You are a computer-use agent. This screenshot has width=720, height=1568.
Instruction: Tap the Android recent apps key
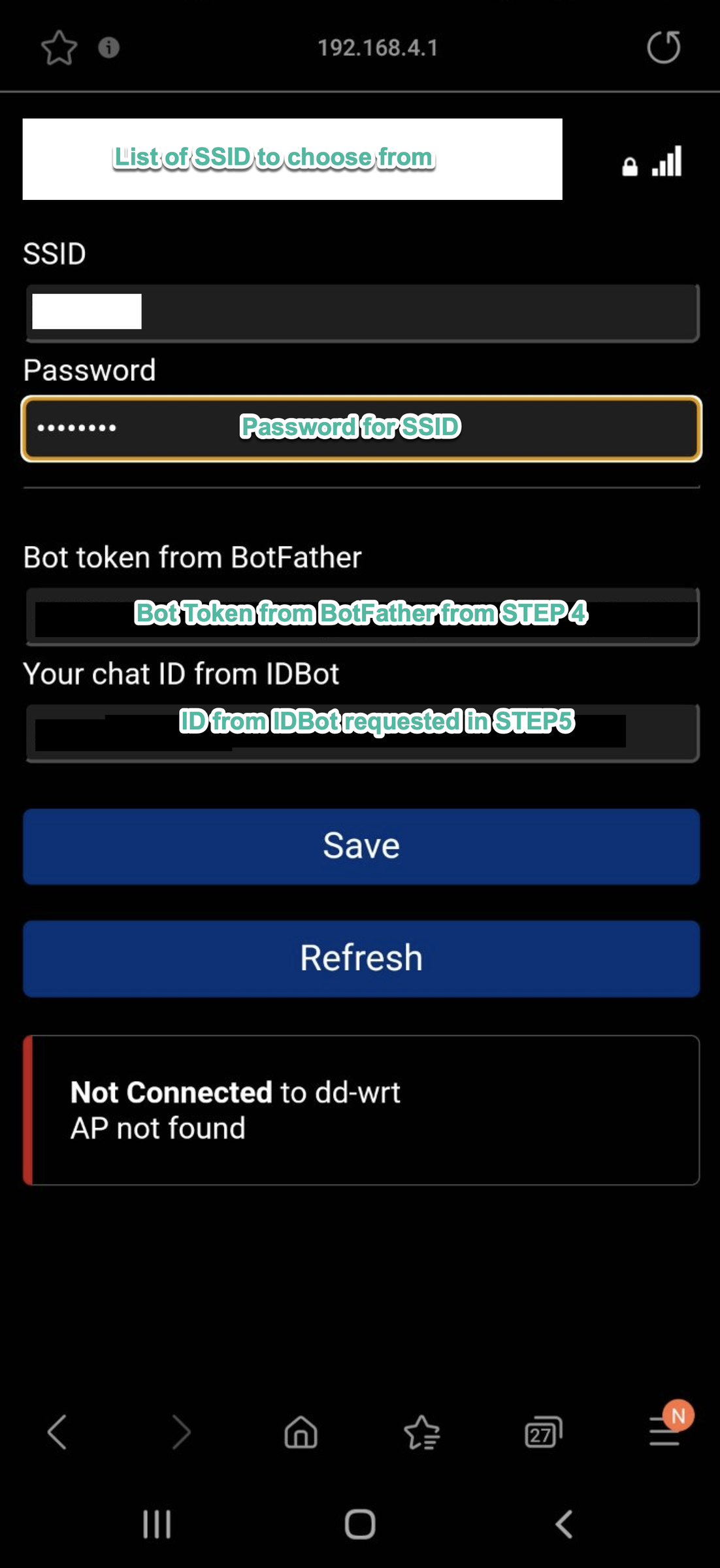pyautogui.click(x=156, y=1526)
